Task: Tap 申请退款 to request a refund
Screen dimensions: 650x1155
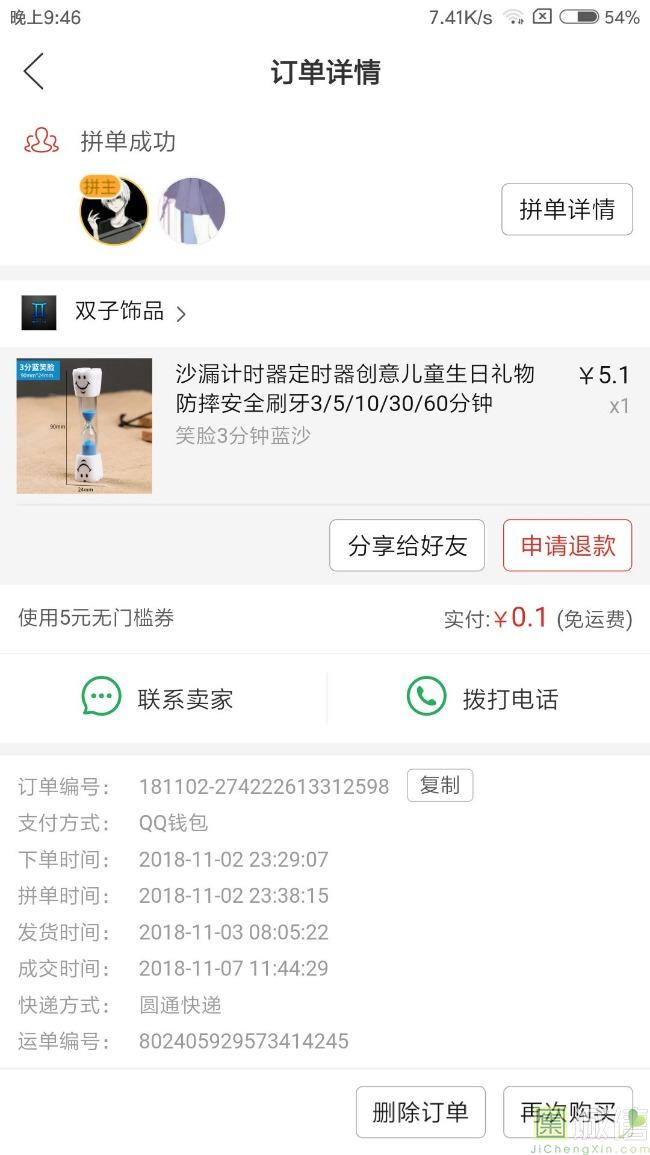Action: (567, 546)
